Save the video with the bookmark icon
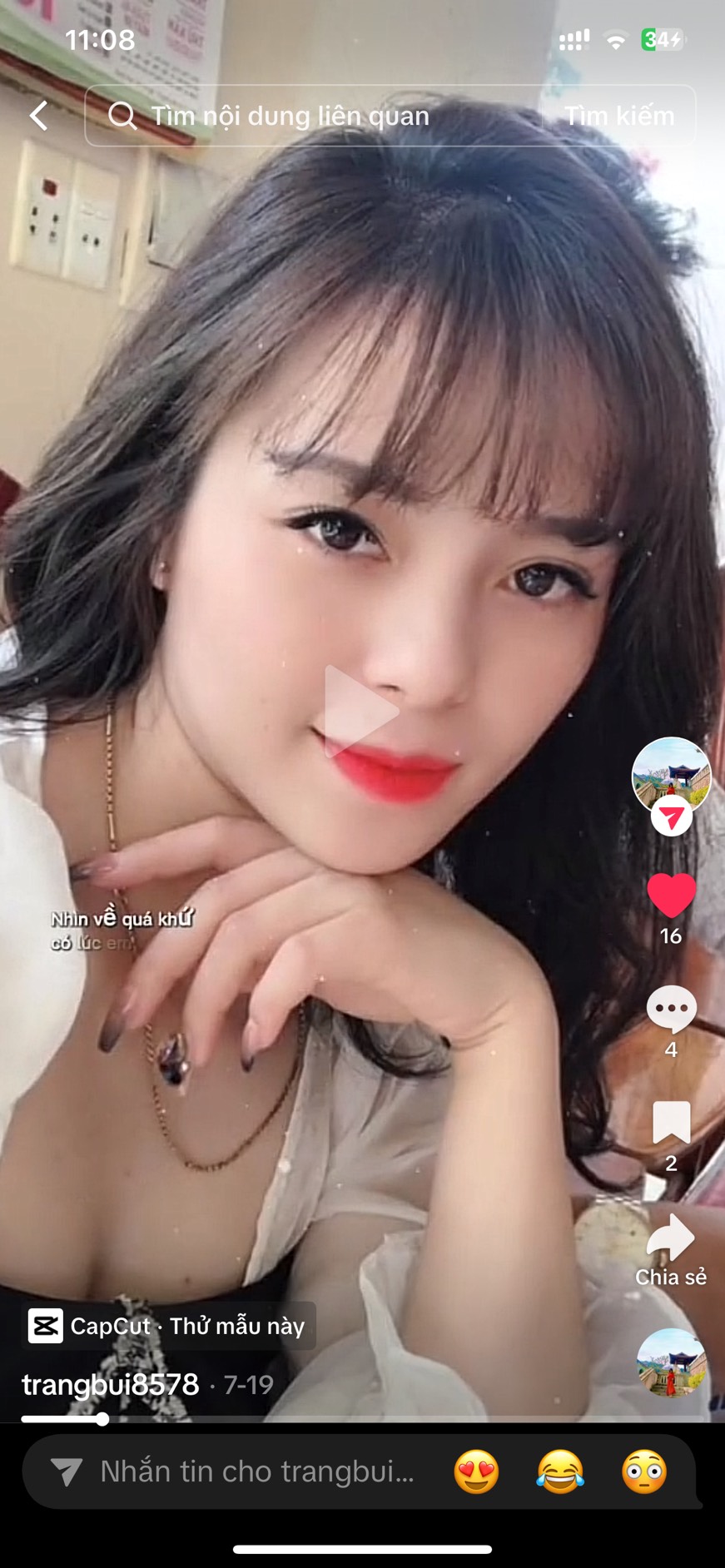The image size is (725, 1568). pyautogui.click(x=671, y=1122)
